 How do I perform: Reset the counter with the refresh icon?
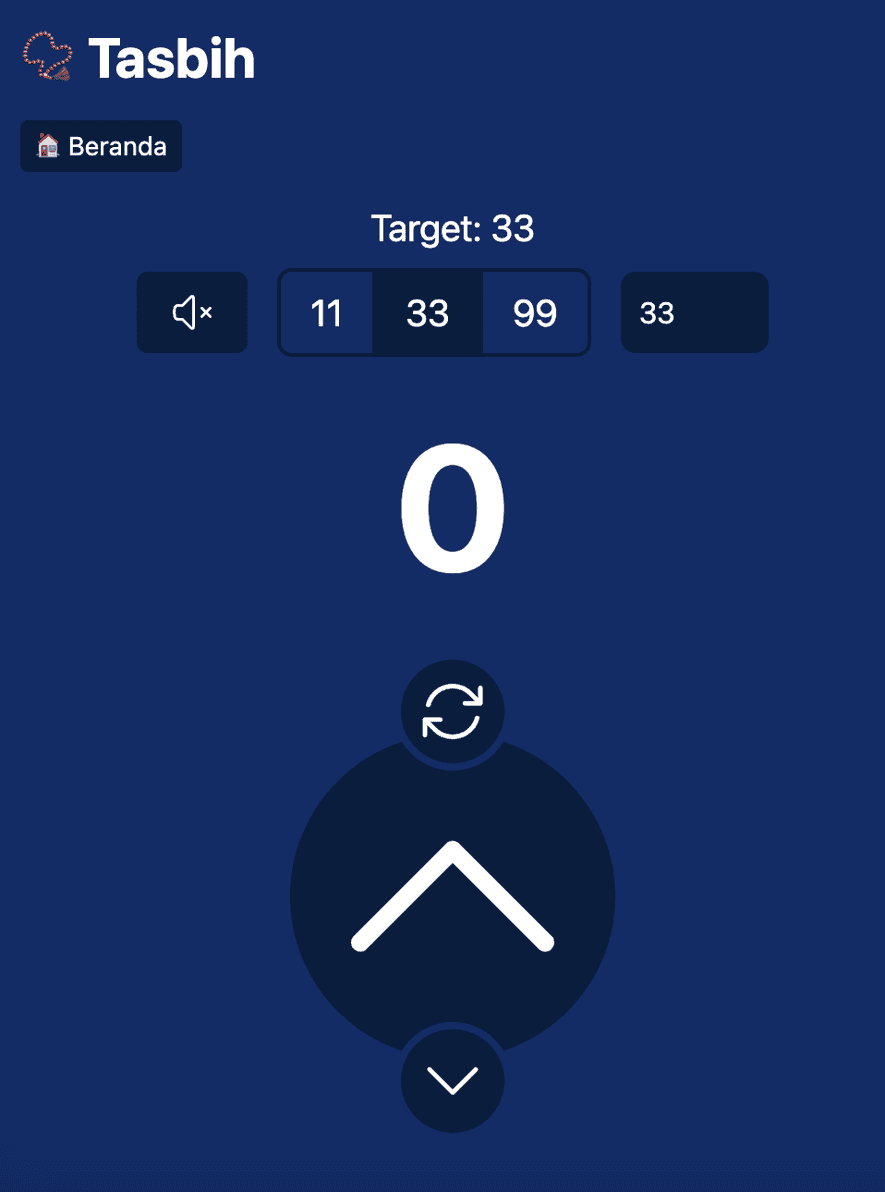coord(452,711)
